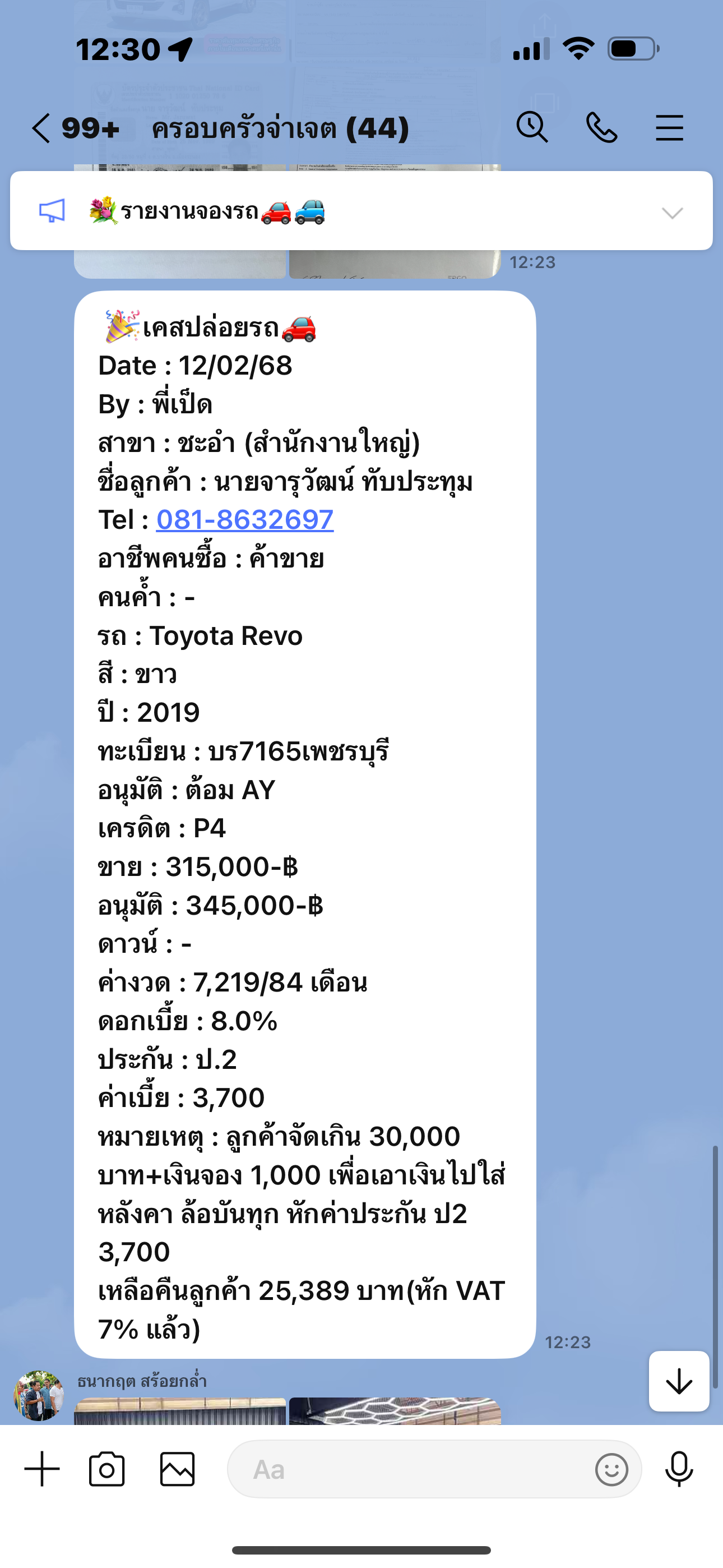Jump to the latest message
This screenshot has height=1568, width=723.
[x=679, y=1381]
